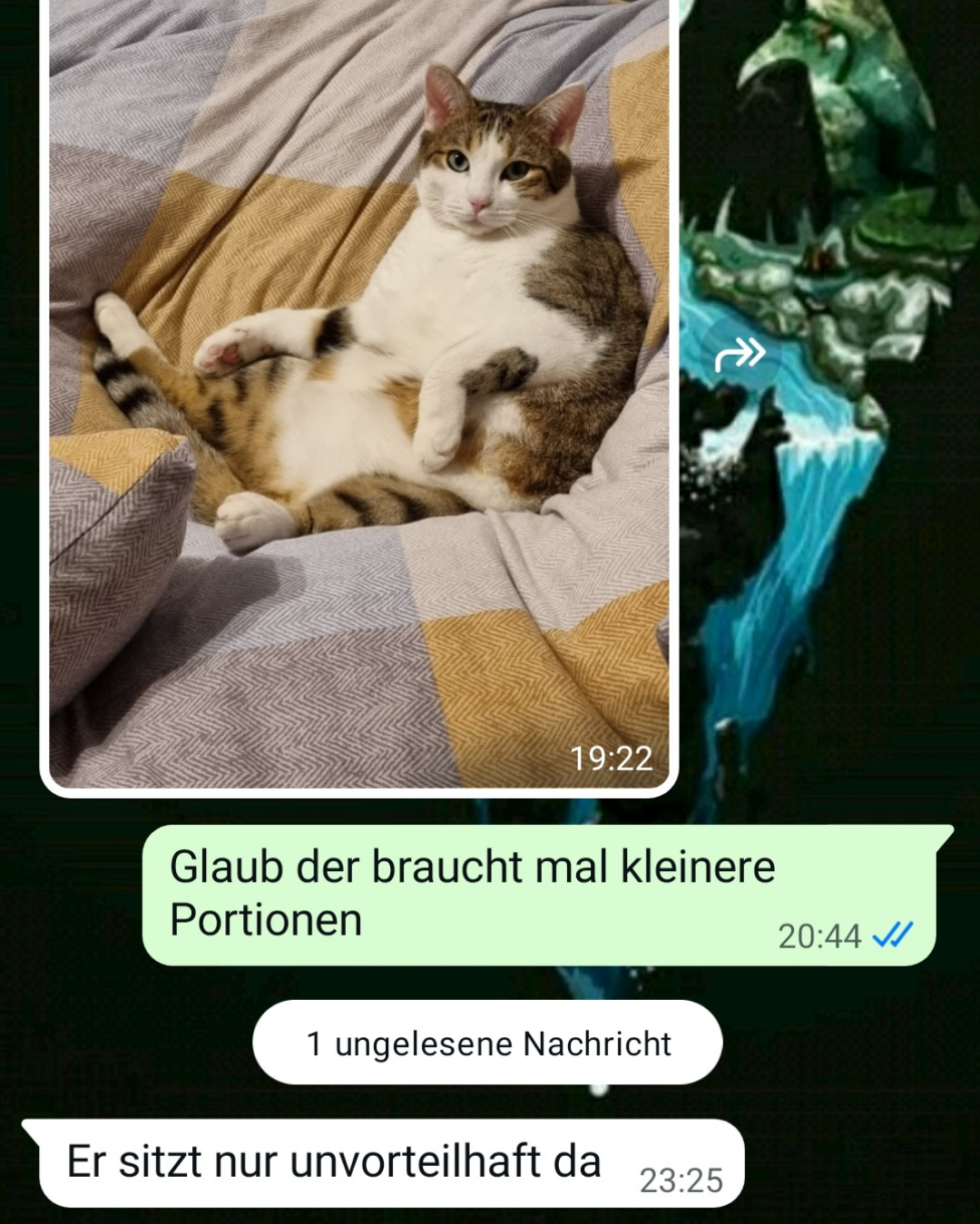Forward the cat photo with the arrow icon
This screenshot has width=980, height=1224.
pos(740,354)
